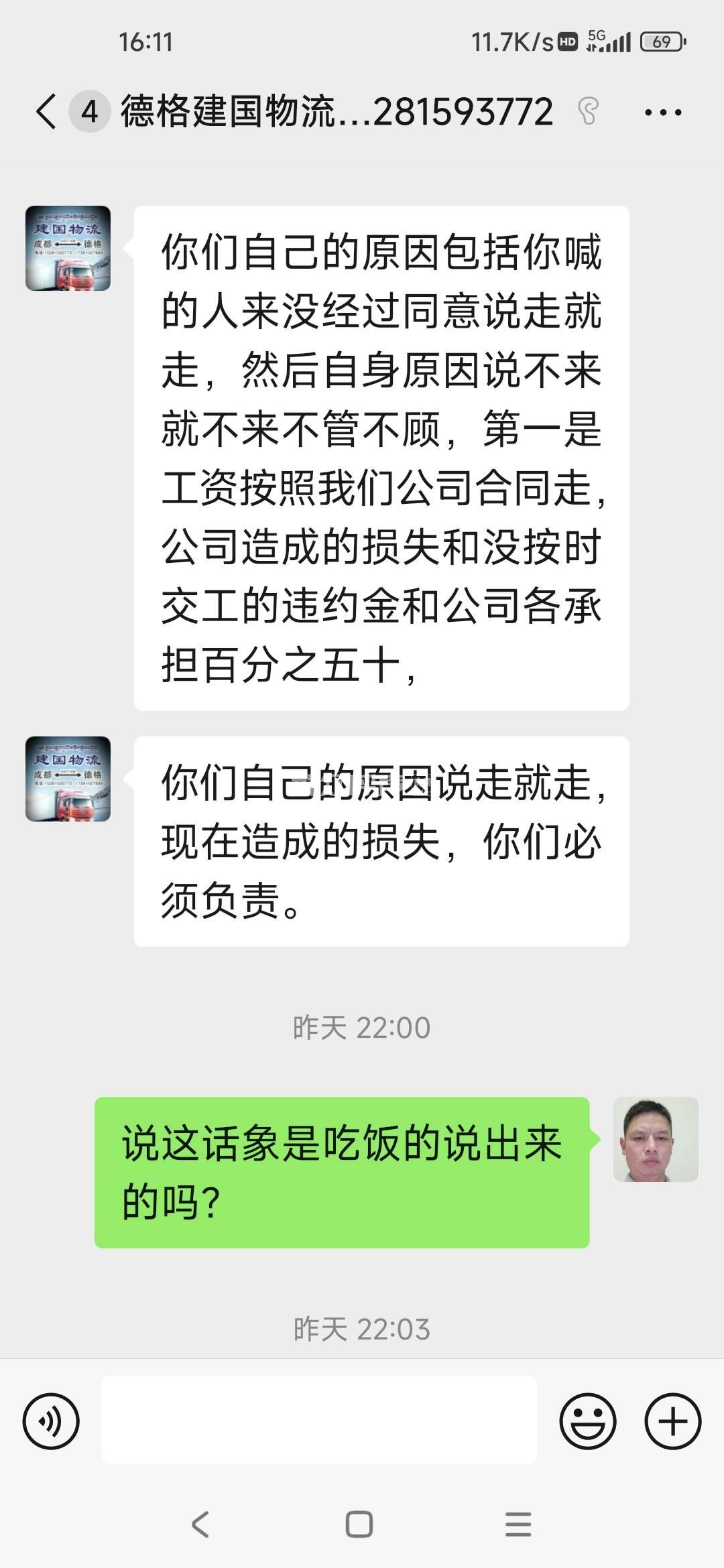Open the plus attachment menu
Image resolution: width=724 pixels, height=1568 pixels.
672,1421
